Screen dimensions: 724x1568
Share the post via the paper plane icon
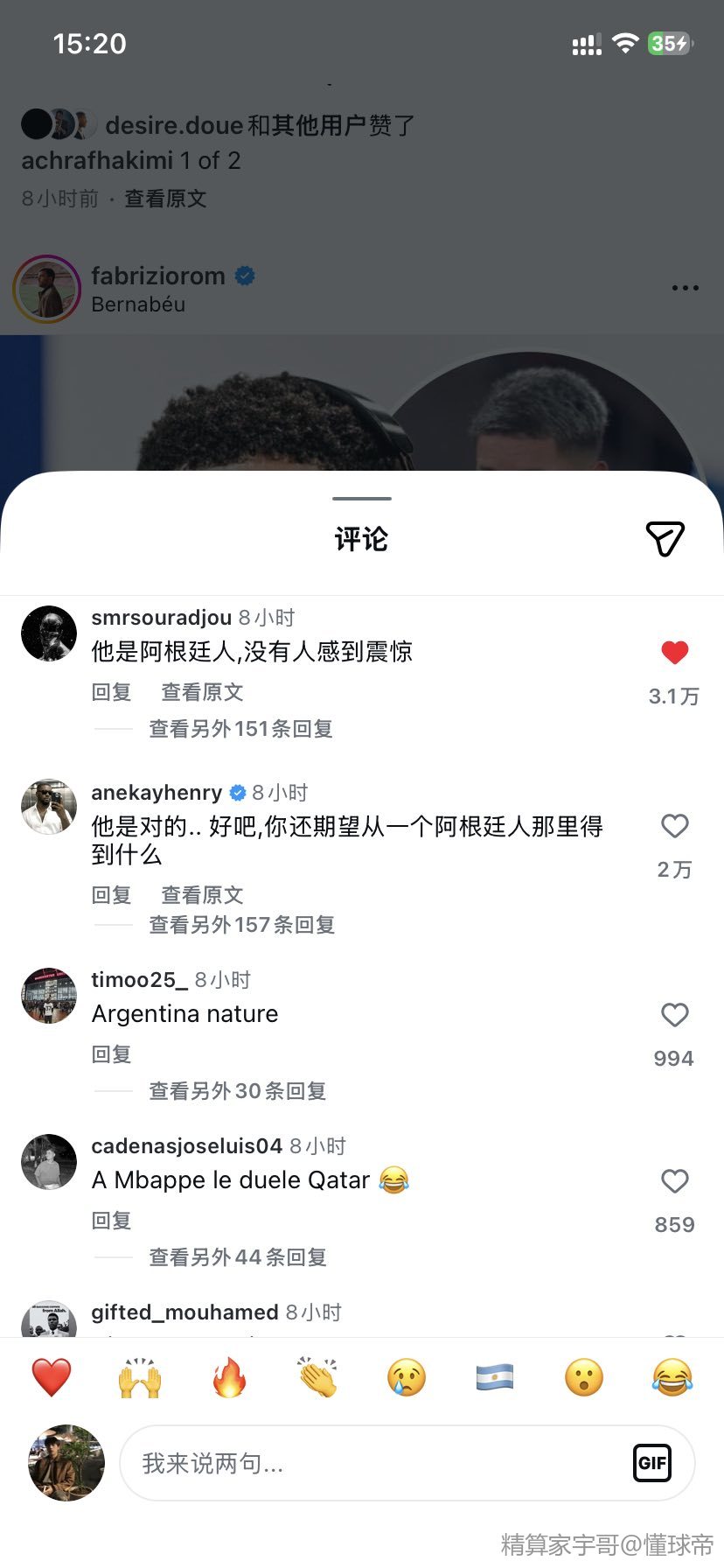pyautogui.click(x=665, y=538)
